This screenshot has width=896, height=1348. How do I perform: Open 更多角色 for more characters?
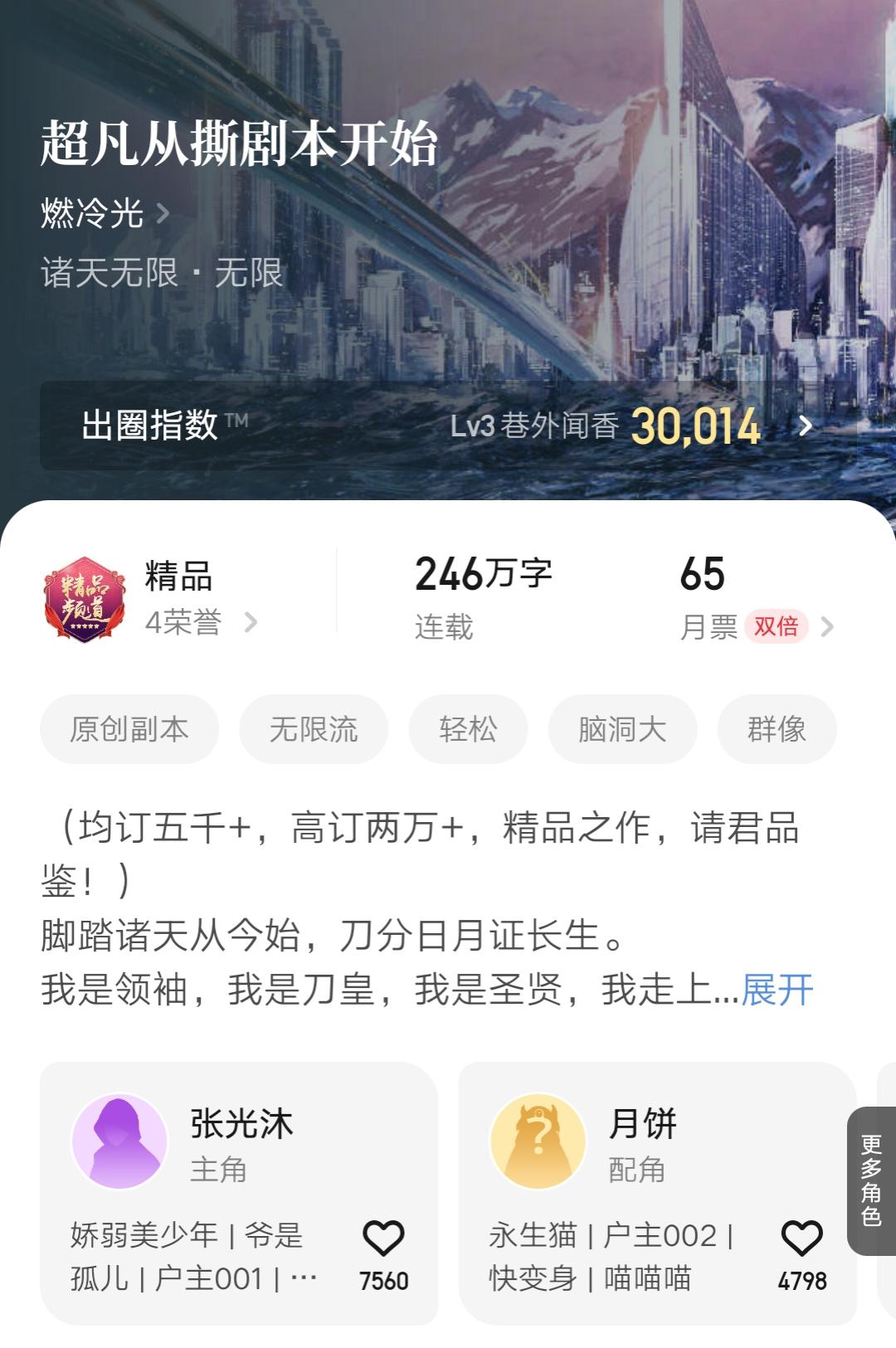[x=871, y=1180]
